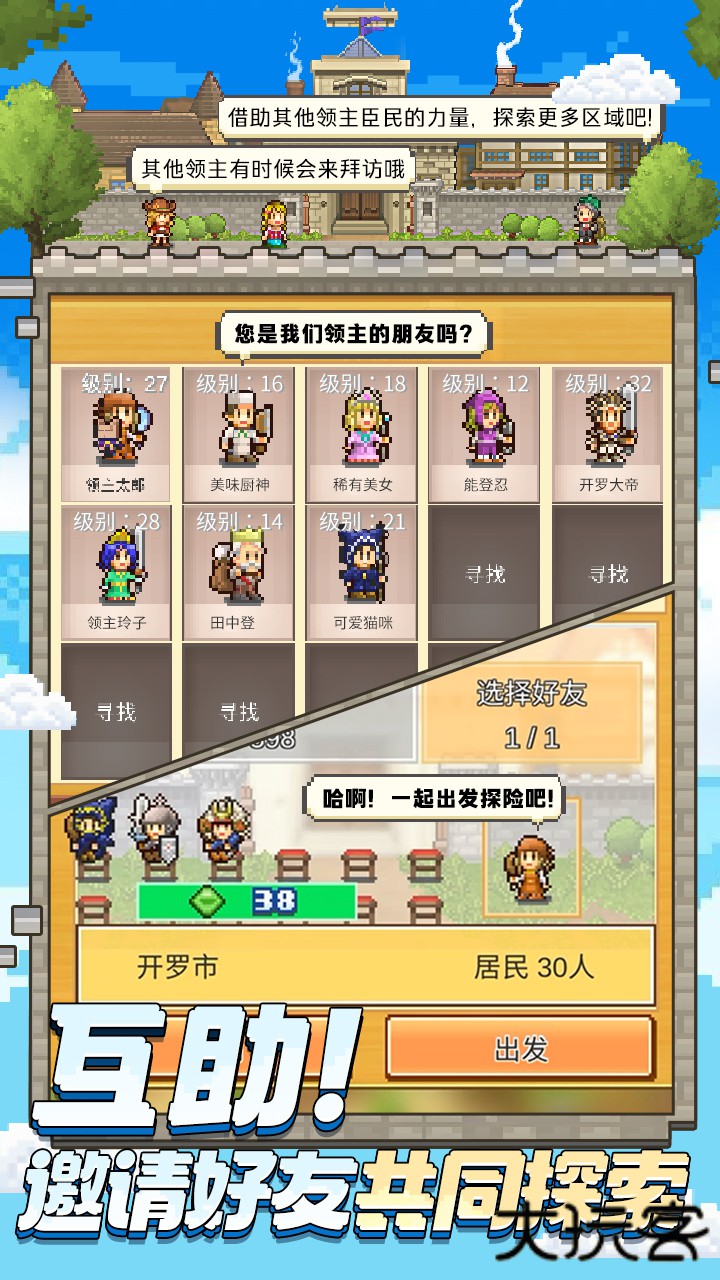Select friend avatar 稀有美女 level 18
This screenshot has width=720, height=1280.
tap(358, 430)
